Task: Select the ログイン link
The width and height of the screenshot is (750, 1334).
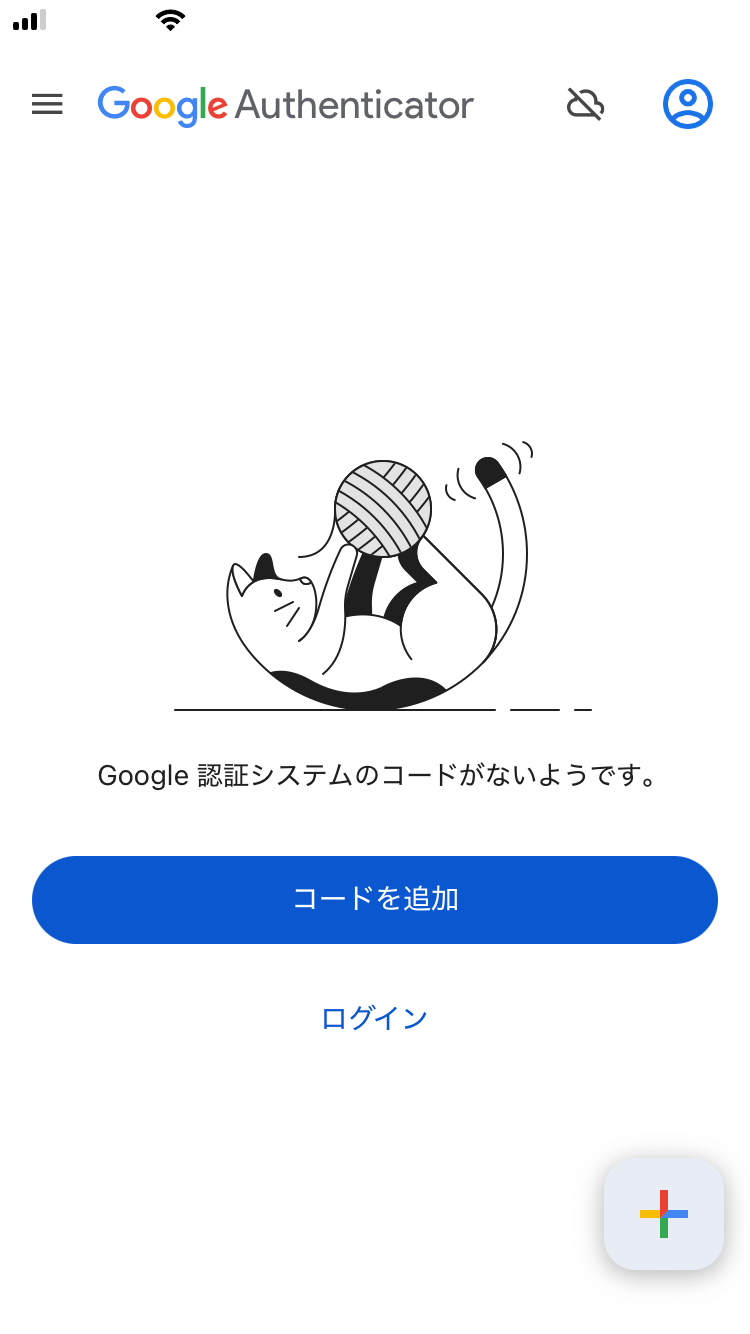Action: click(375, 1018)
